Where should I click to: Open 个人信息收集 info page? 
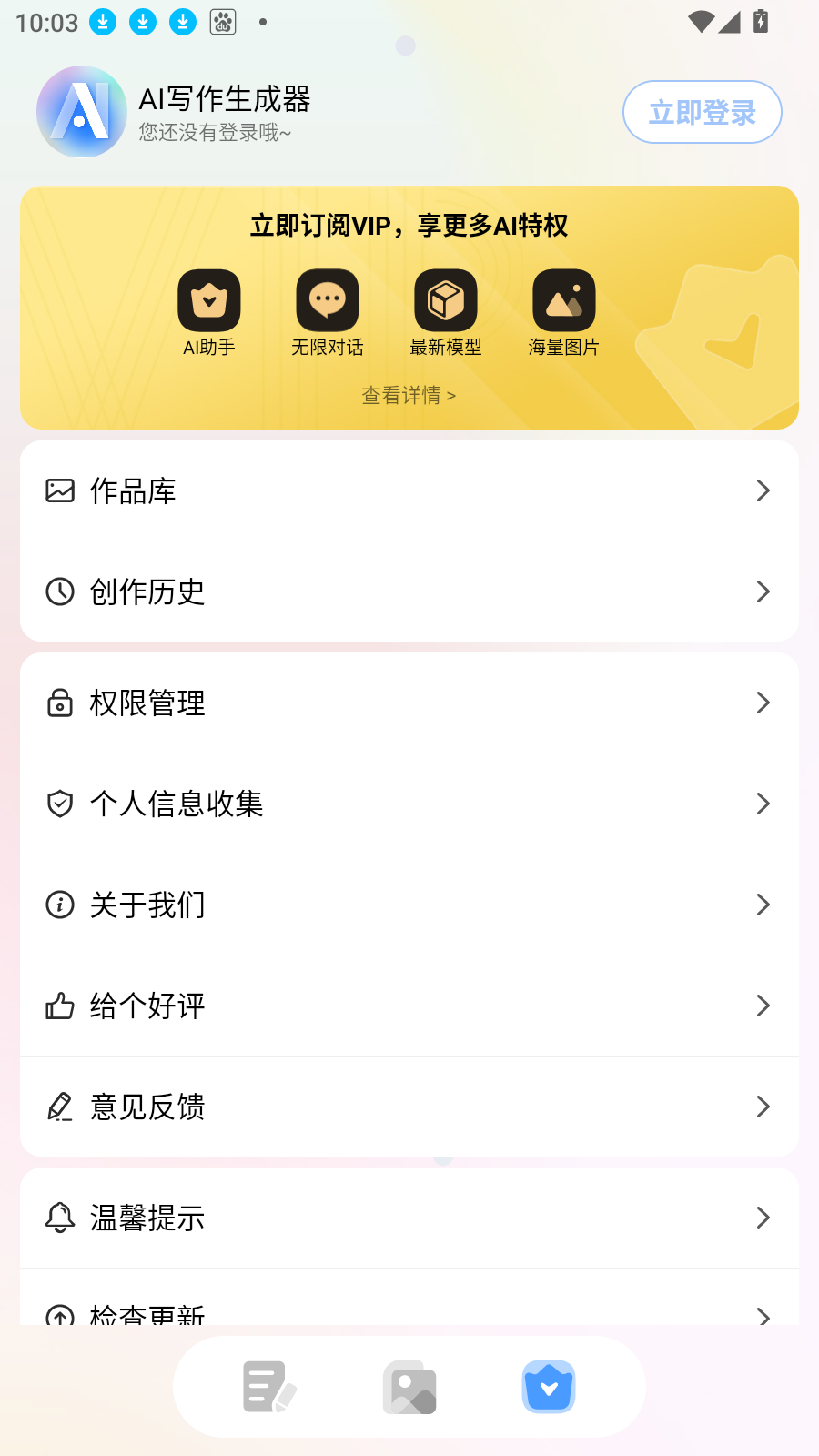pos(409,804)
